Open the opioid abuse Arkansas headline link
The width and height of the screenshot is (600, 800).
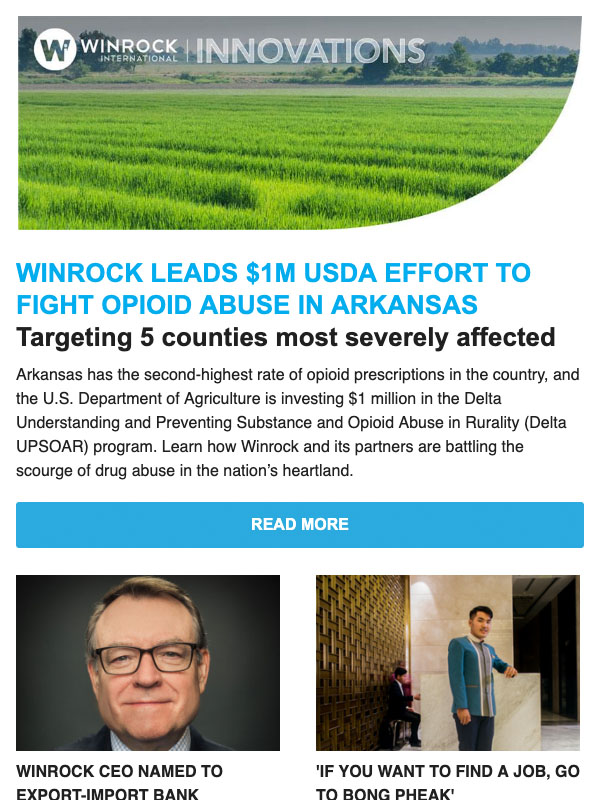[274, 288]
